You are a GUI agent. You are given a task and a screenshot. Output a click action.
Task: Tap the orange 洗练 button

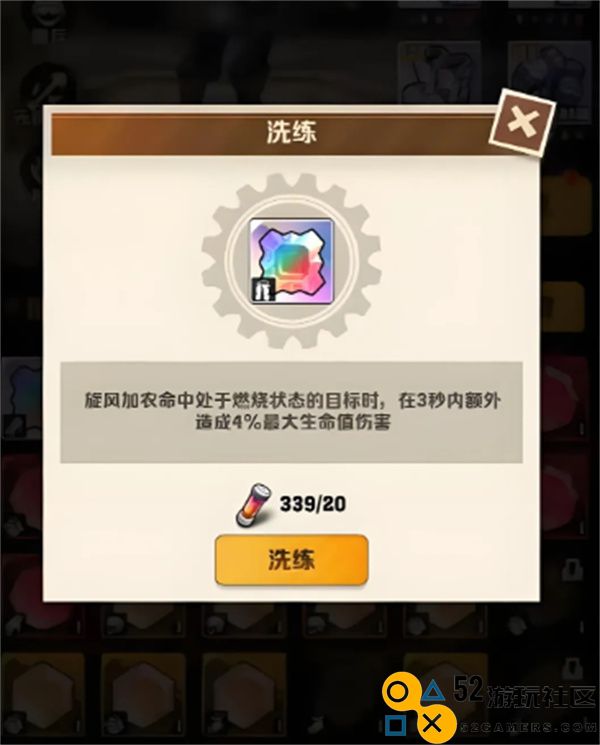click(292, 559)
